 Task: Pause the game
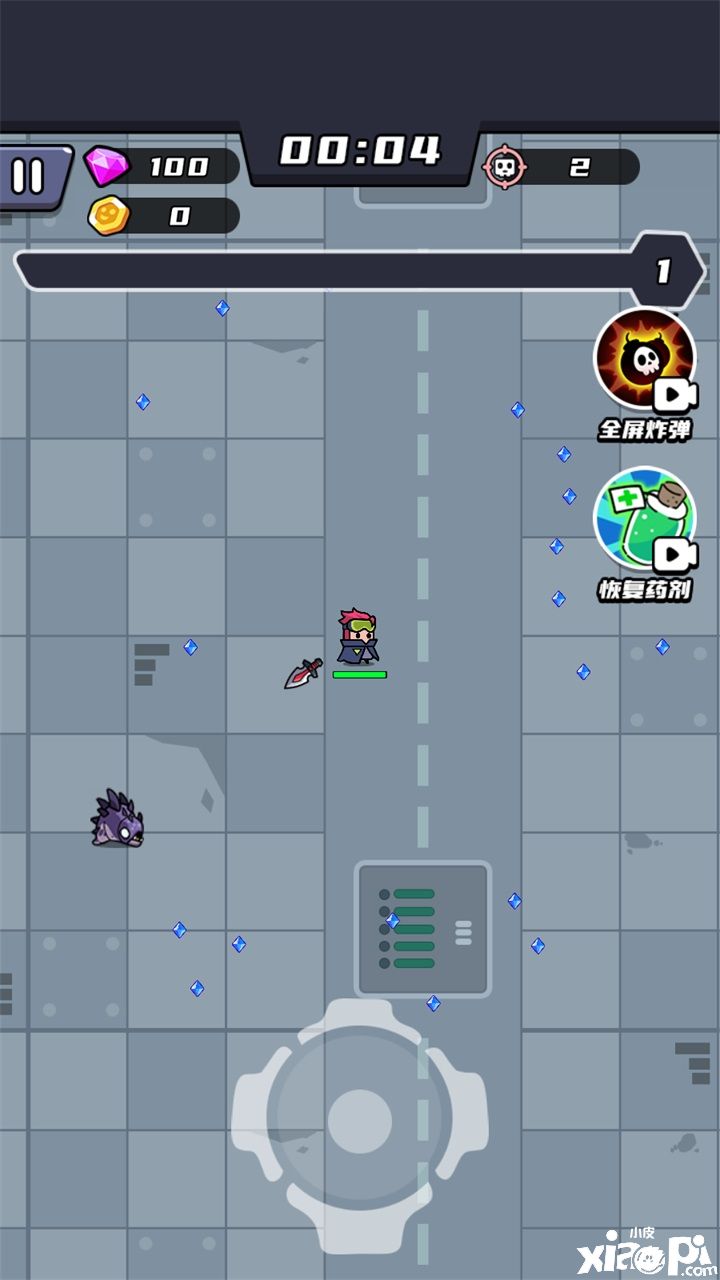tap(29, 177)
